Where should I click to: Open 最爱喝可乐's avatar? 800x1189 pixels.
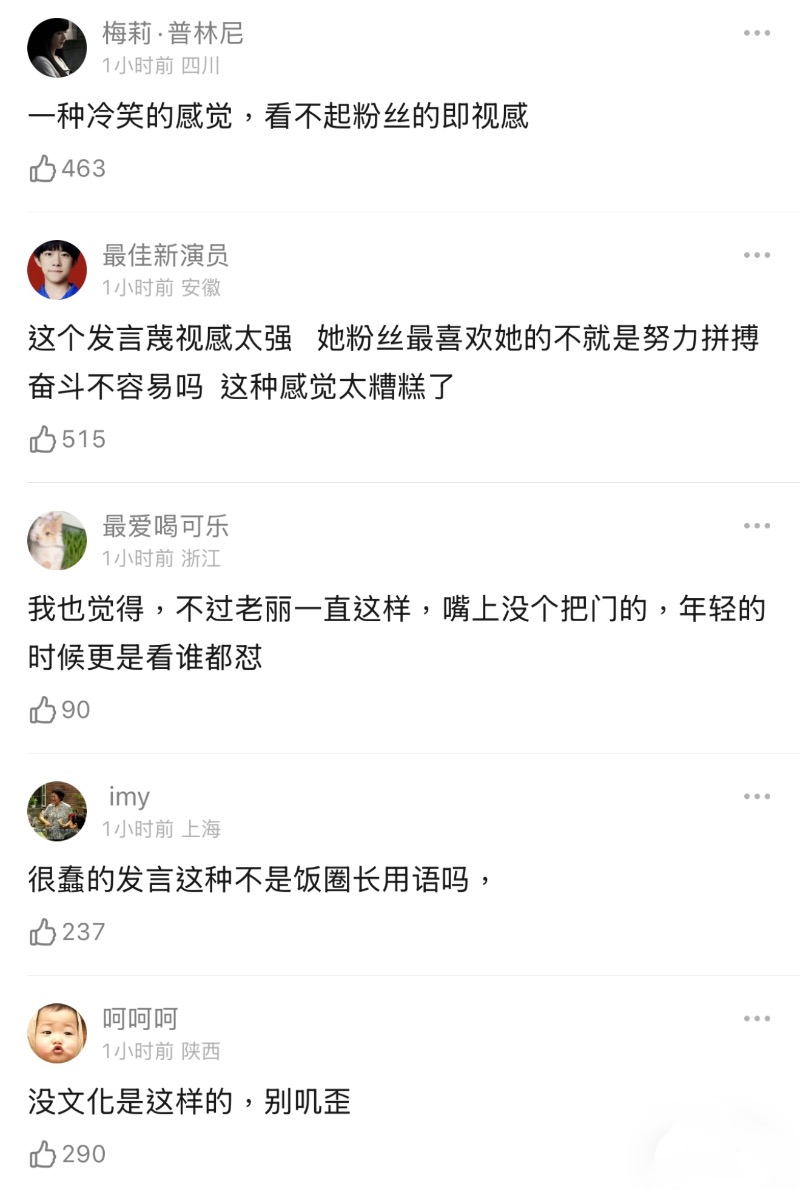pyautogui.click(x=57, y=541)
